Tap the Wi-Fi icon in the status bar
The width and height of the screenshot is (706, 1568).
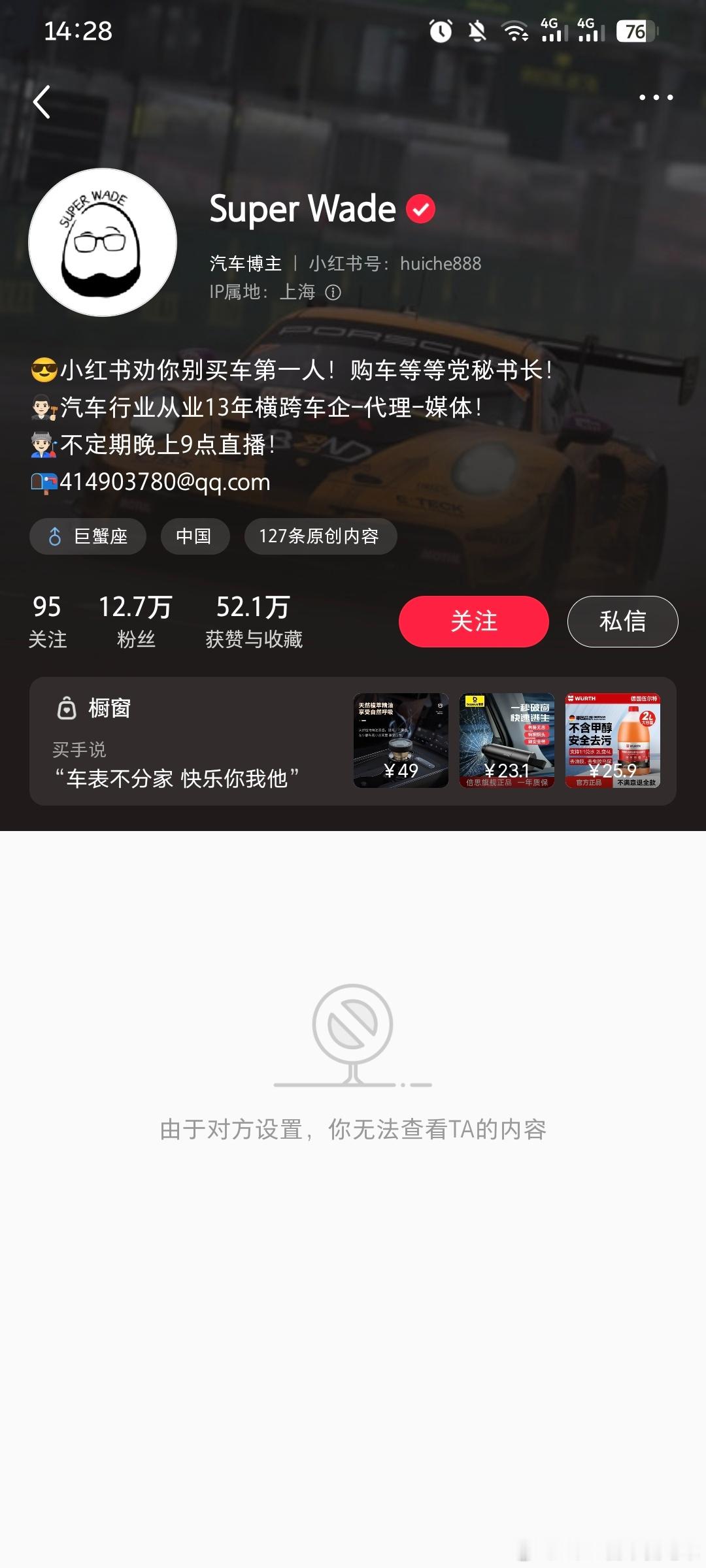click(x=514, y=31)
